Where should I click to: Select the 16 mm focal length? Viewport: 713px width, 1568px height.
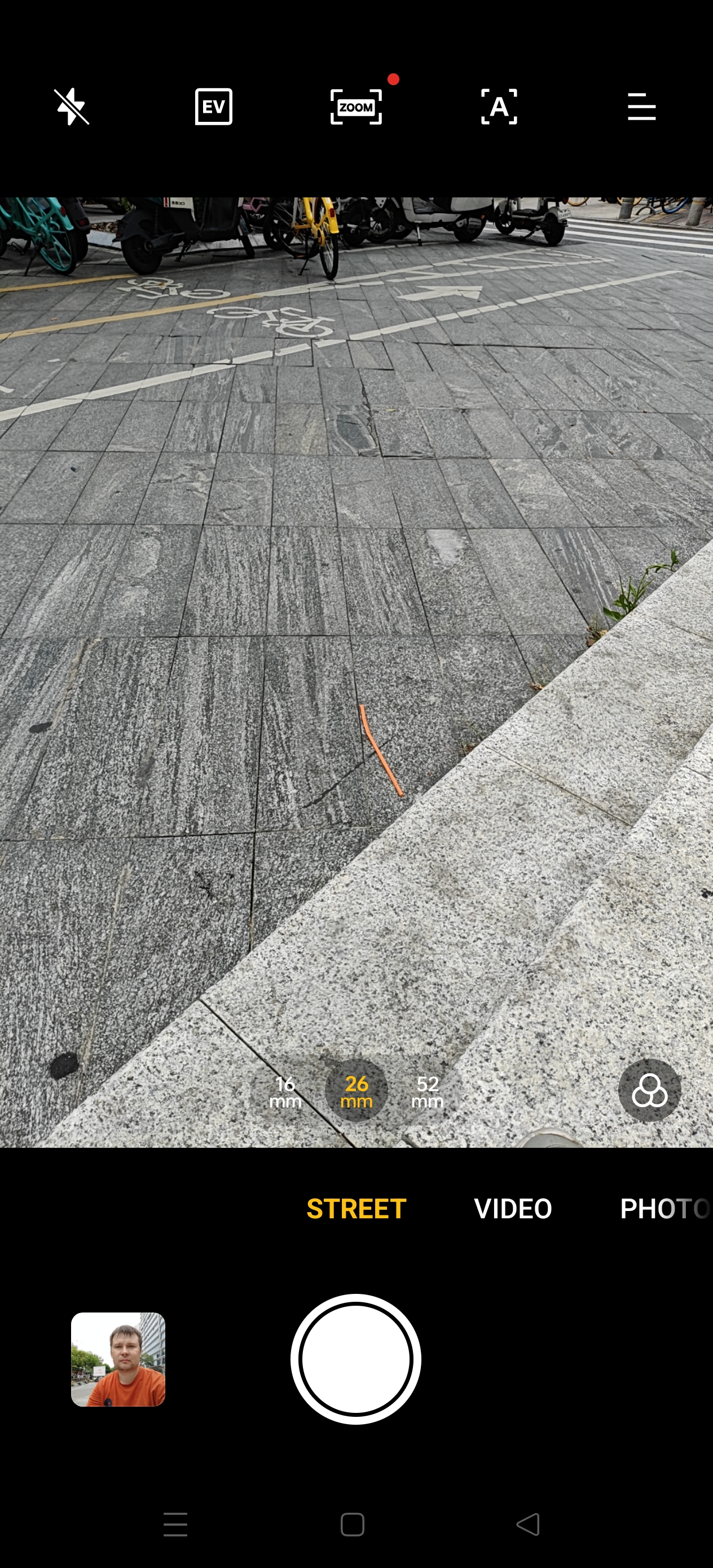(x=285, y=1091)
